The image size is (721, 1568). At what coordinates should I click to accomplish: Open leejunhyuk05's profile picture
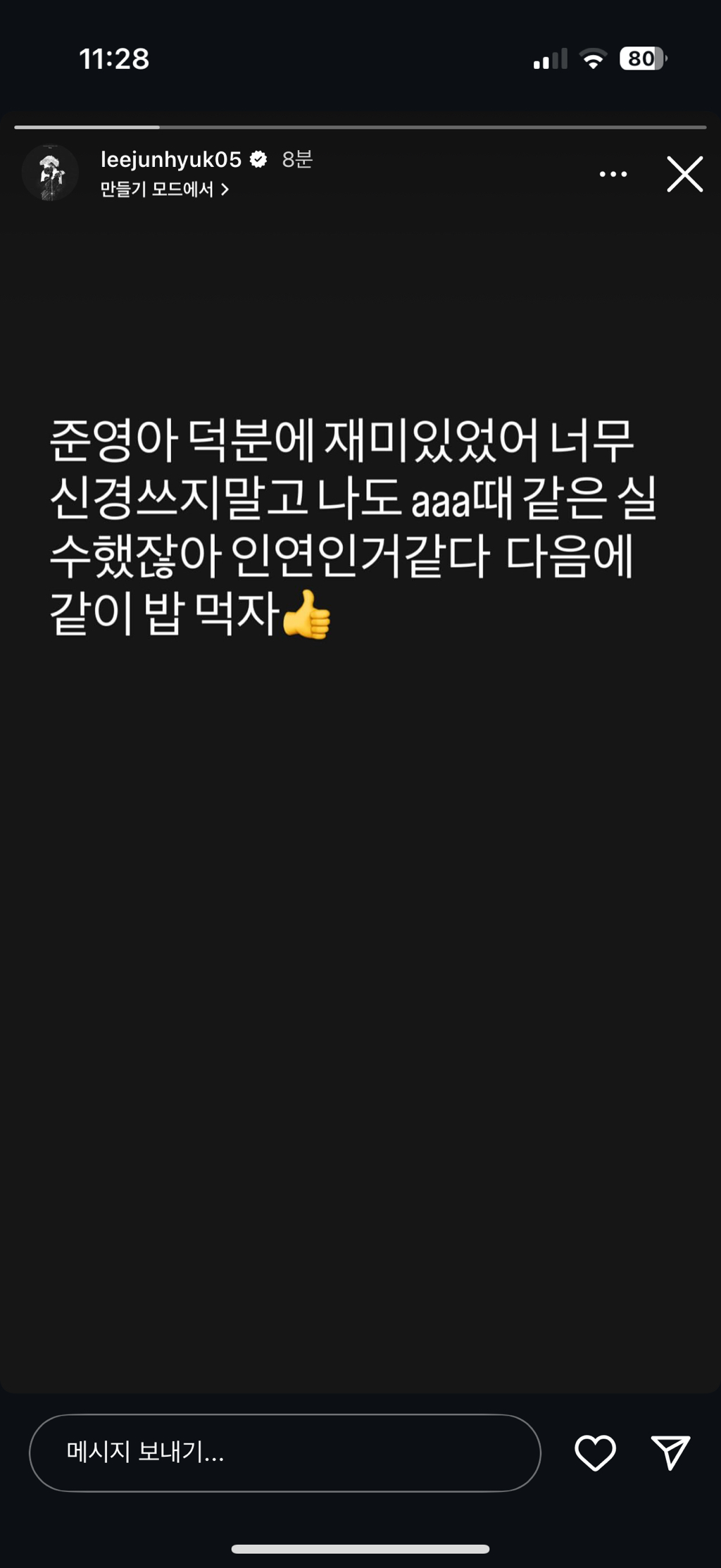point(50,173)
